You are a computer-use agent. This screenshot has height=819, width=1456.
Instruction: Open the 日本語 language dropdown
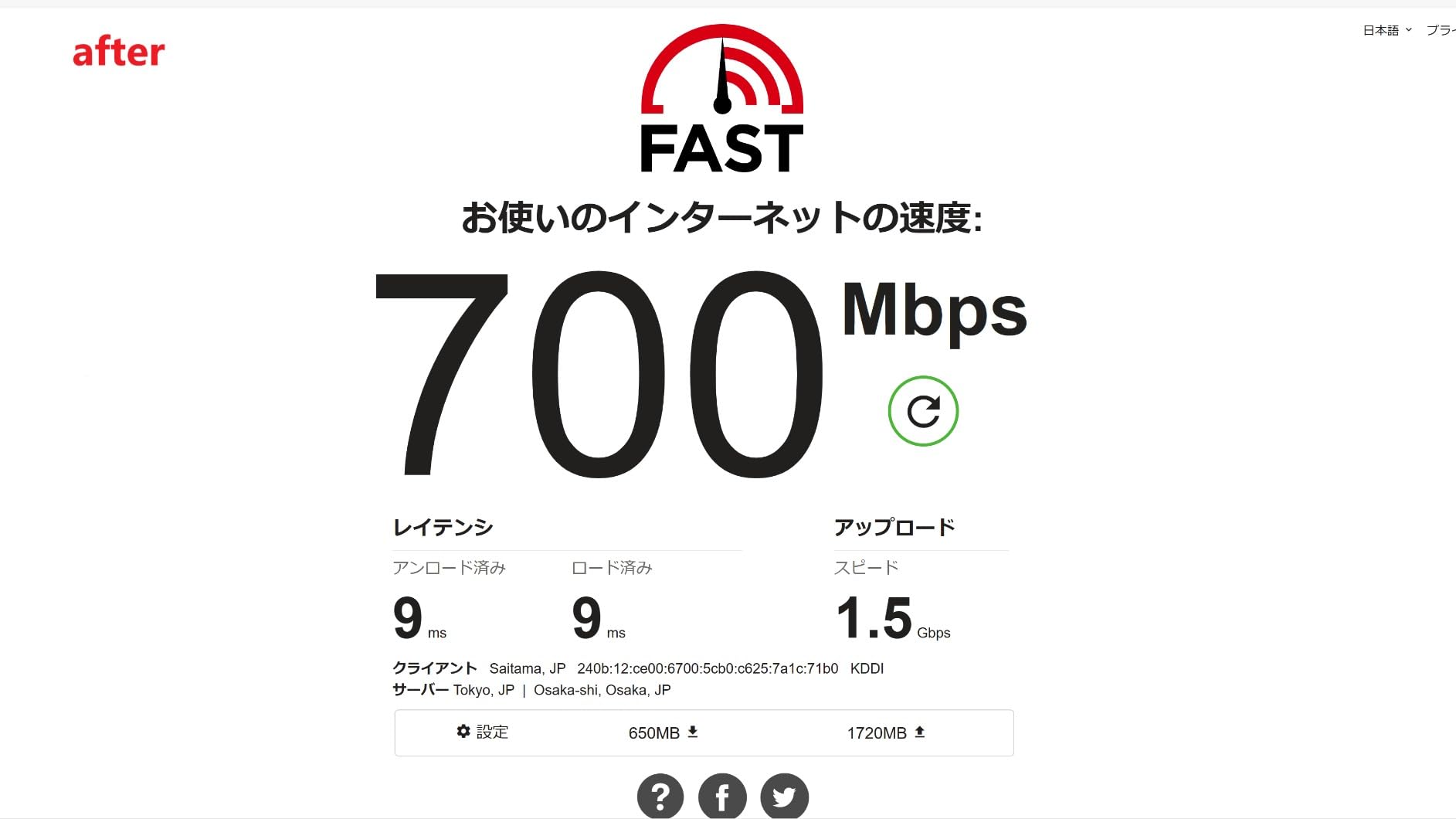pos(1386,30)
